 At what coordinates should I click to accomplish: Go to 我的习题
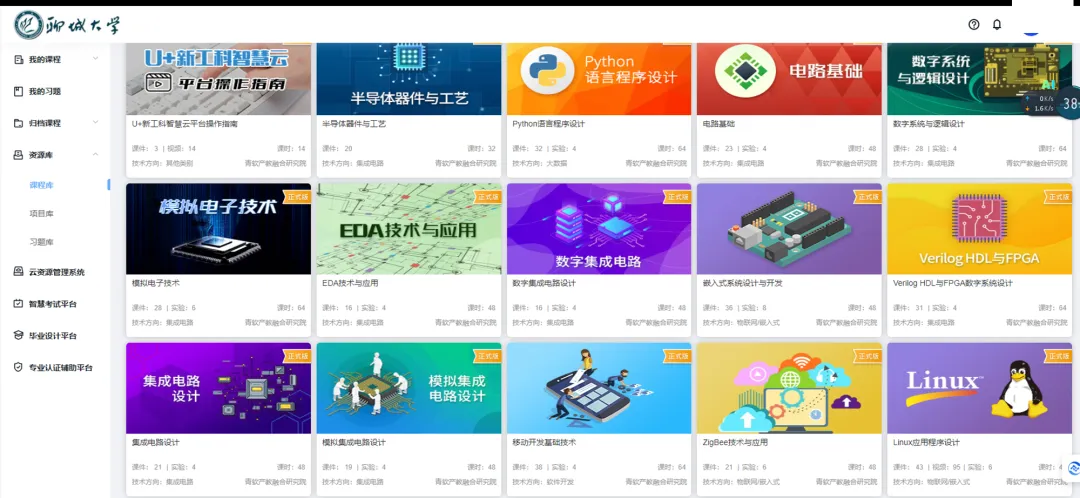(45, 91)
